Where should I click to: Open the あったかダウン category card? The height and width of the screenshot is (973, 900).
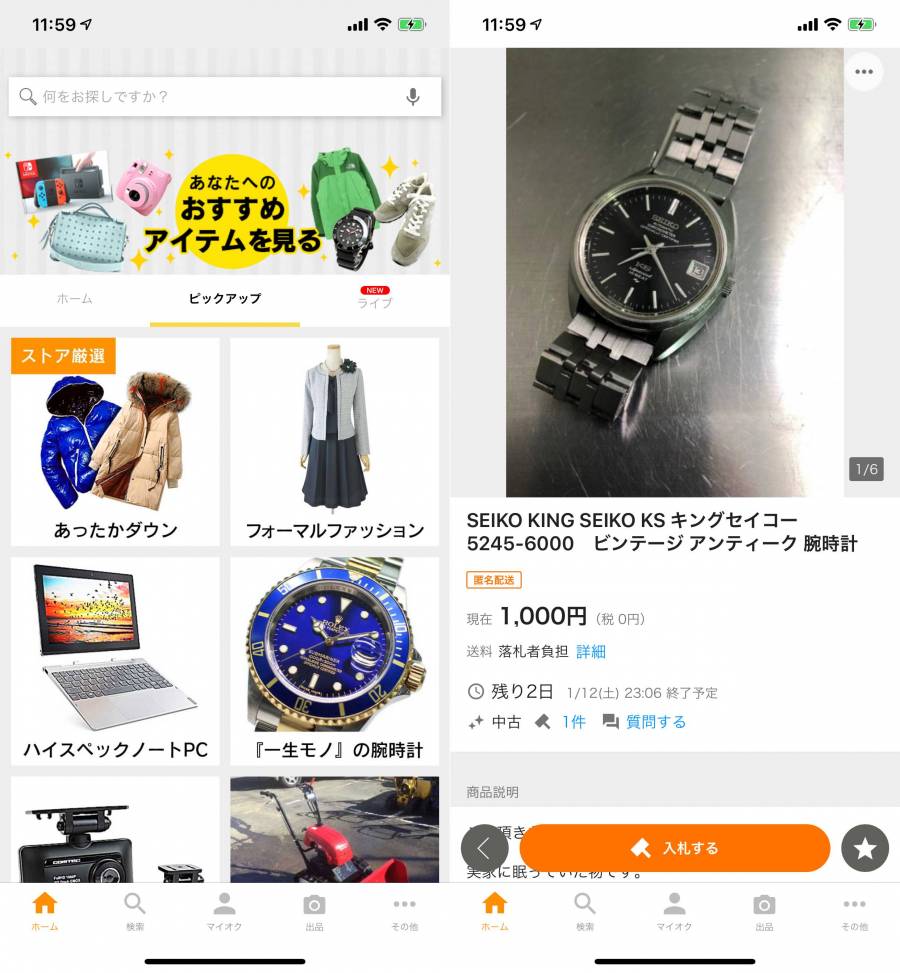click(x=115, y=442)
